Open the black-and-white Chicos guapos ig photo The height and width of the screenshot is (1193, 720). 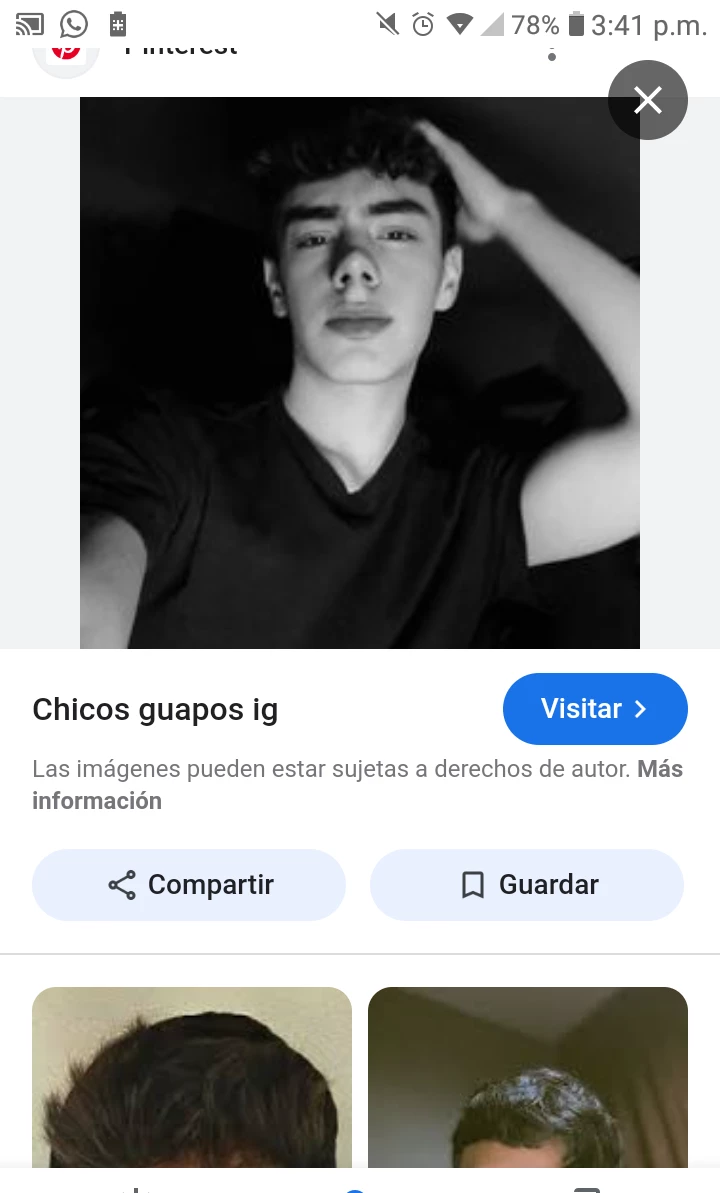click(360, 372)
